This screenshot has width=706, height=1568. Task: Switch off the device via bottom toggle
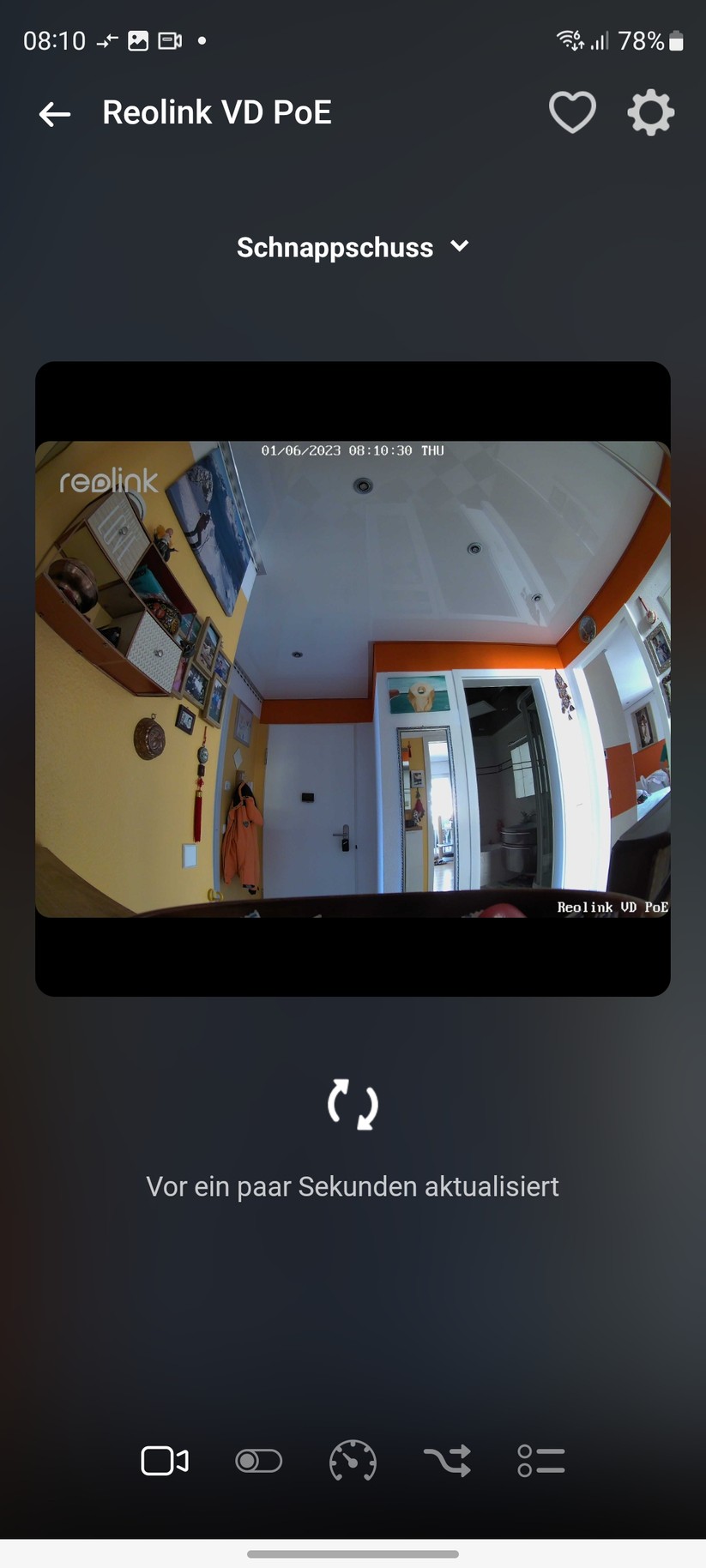click(258, 1461)
